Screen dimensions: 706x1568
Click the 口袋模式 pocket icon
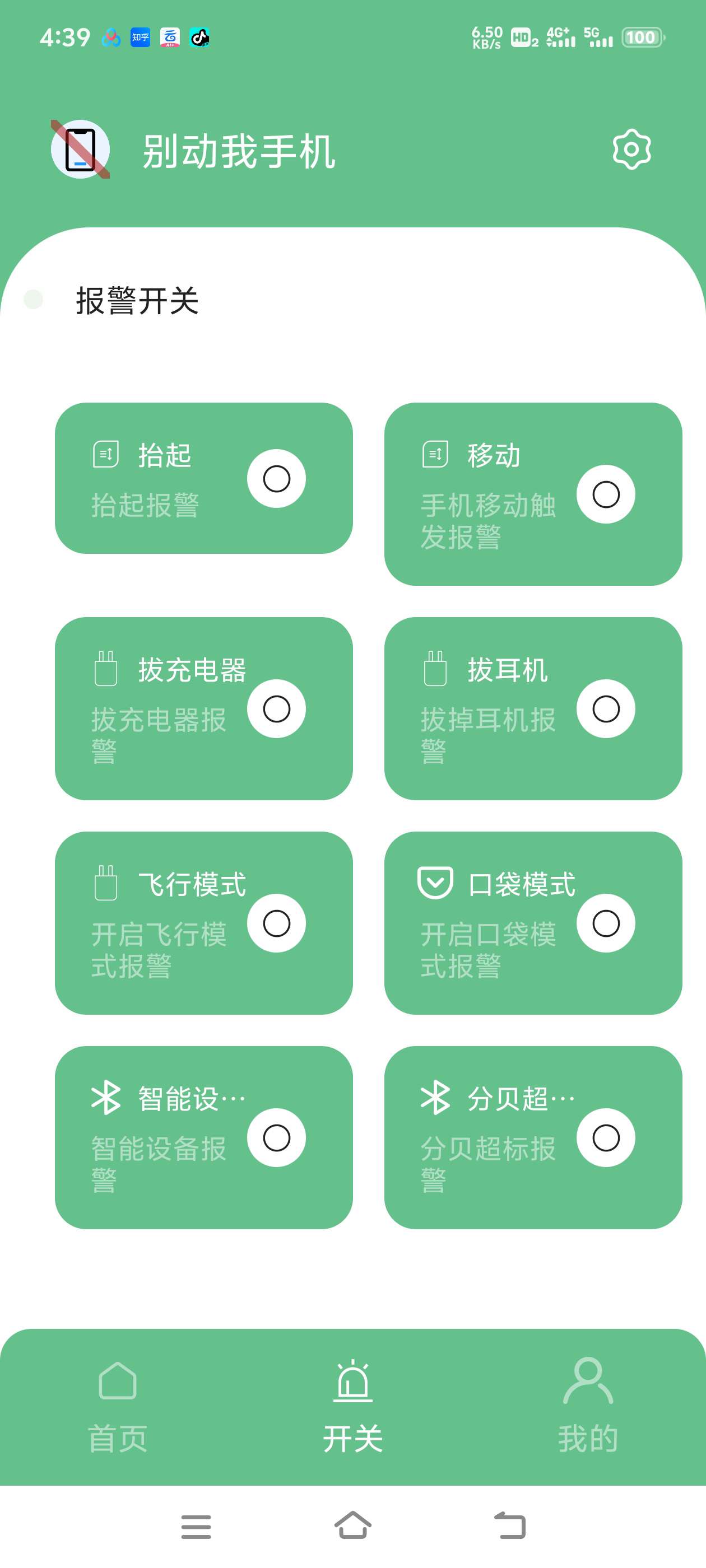coord(434,886)
